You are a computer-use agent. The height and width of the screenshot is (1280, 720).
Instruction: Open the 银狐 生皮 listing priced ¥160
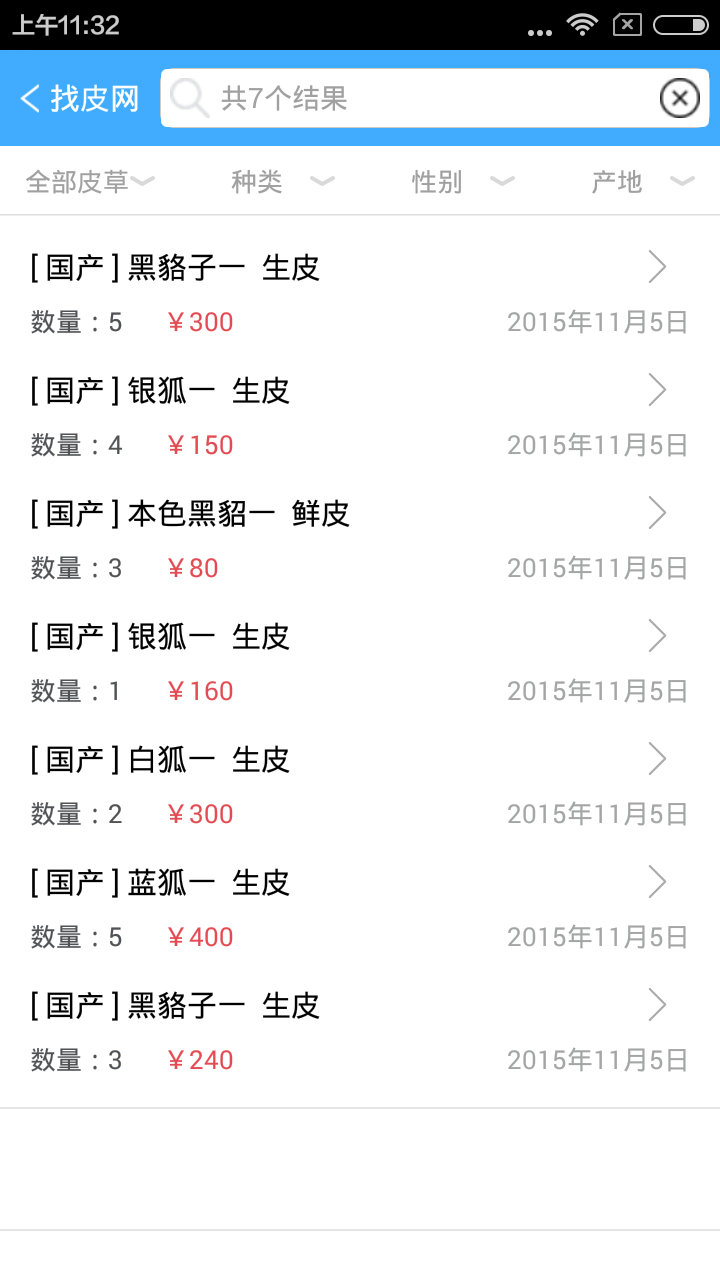coord(359,662)
